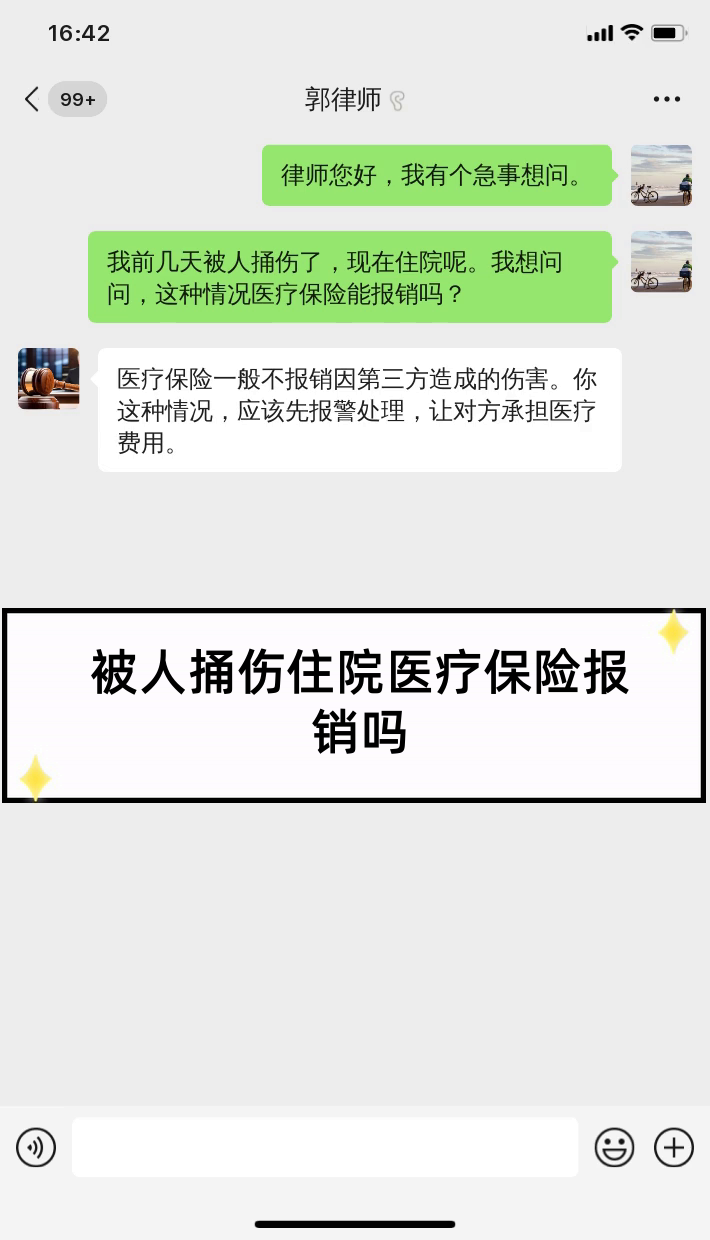This screenshot has height=1240, width=710.
Task: Tap my avatar beside 律师您好 message
Action: [661, 175]
